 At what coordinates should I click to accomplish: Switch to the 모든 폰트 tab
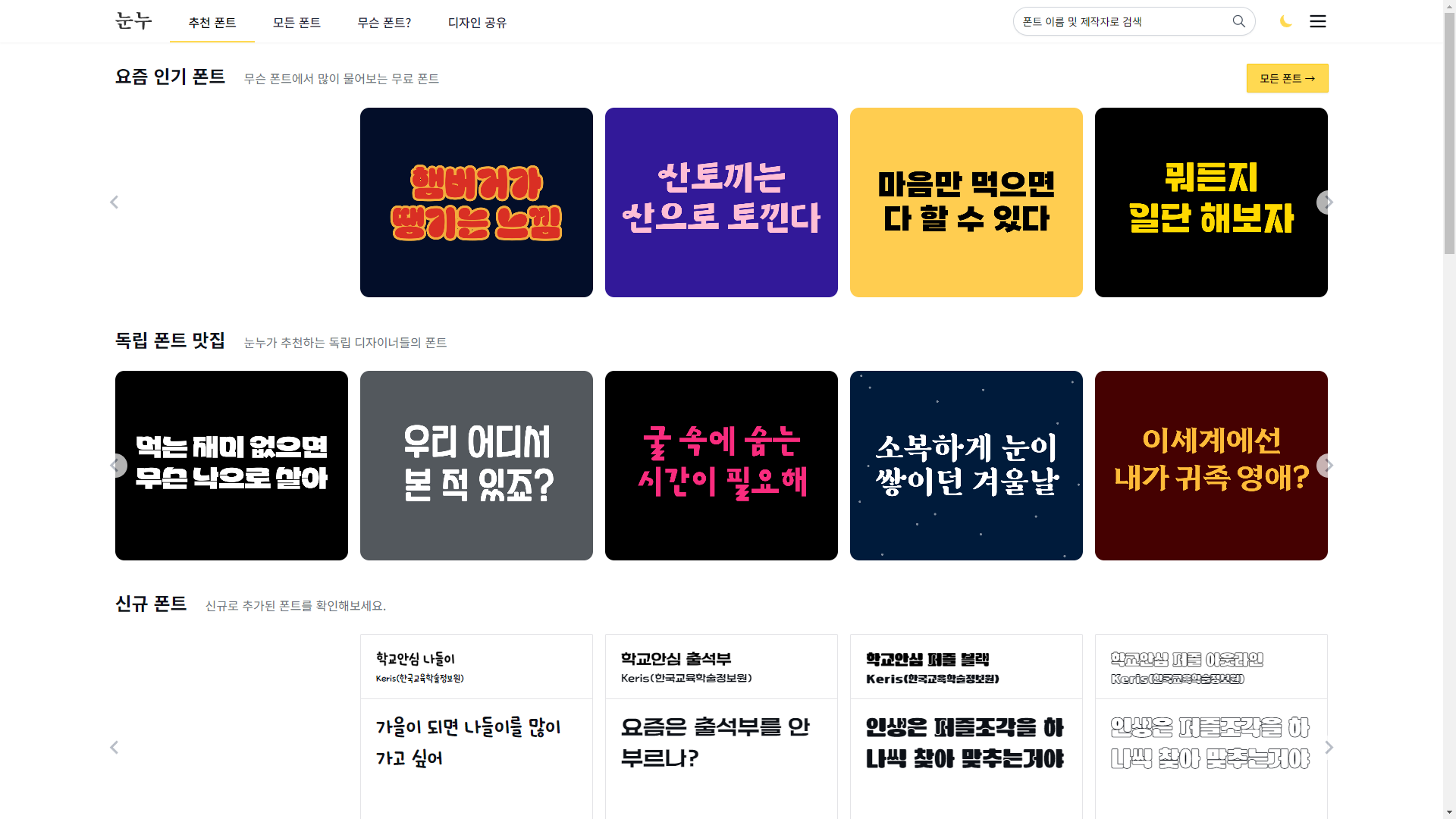pyautogui.click(x=297, y=23)
